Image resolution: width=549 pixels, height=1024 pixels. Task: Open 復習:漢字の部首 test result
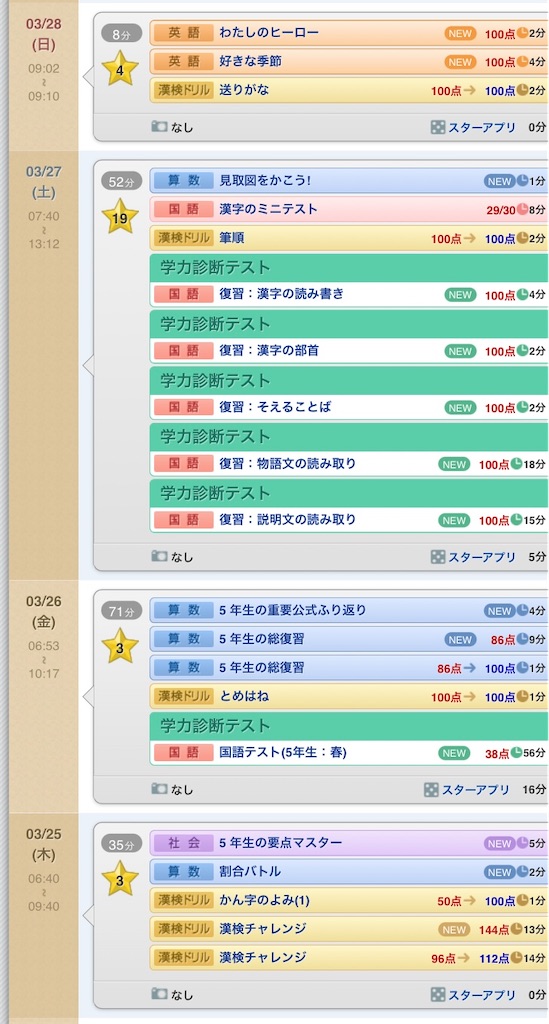pos(349,351)
